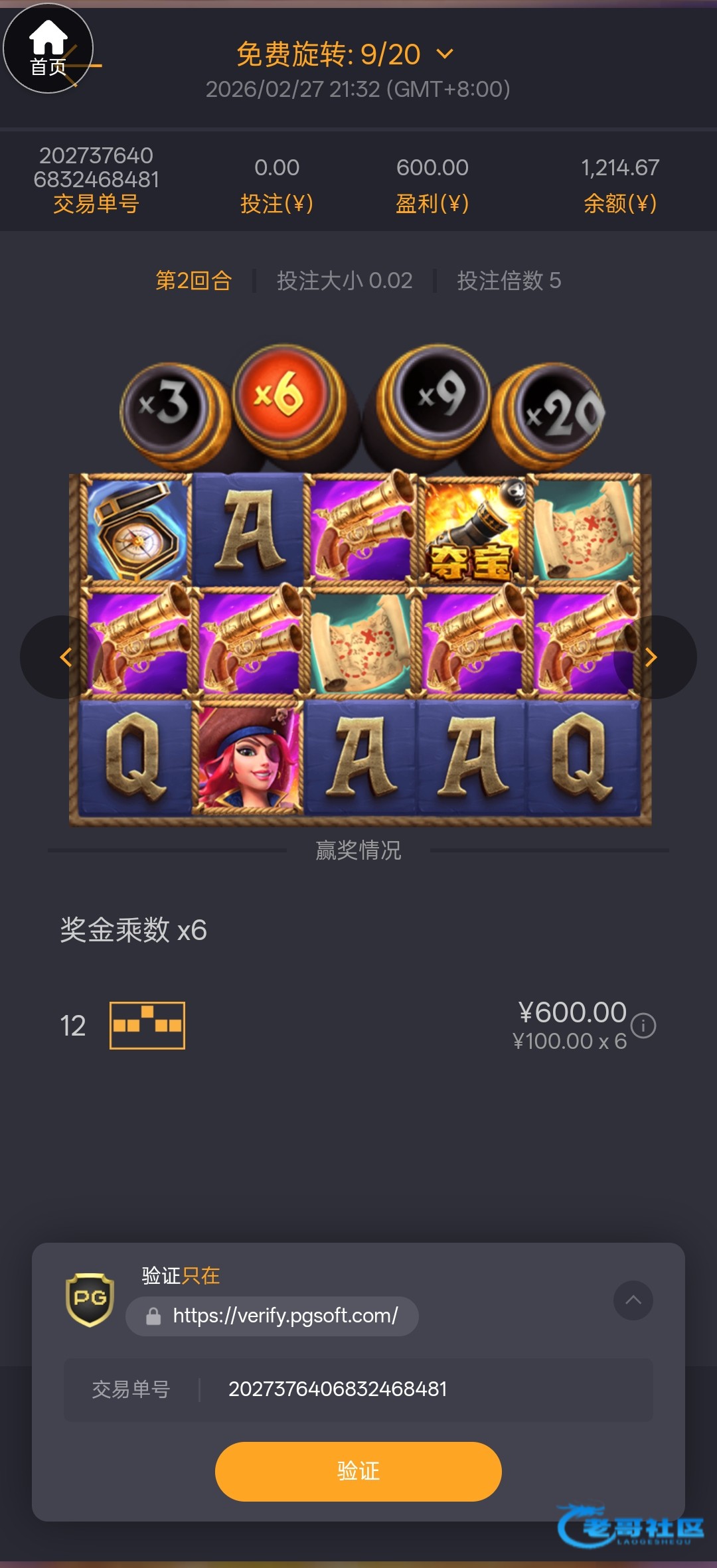Screen dimensions: 717x1568
Task: Show the previous round with left arrow
Action: tap(65, 657)
